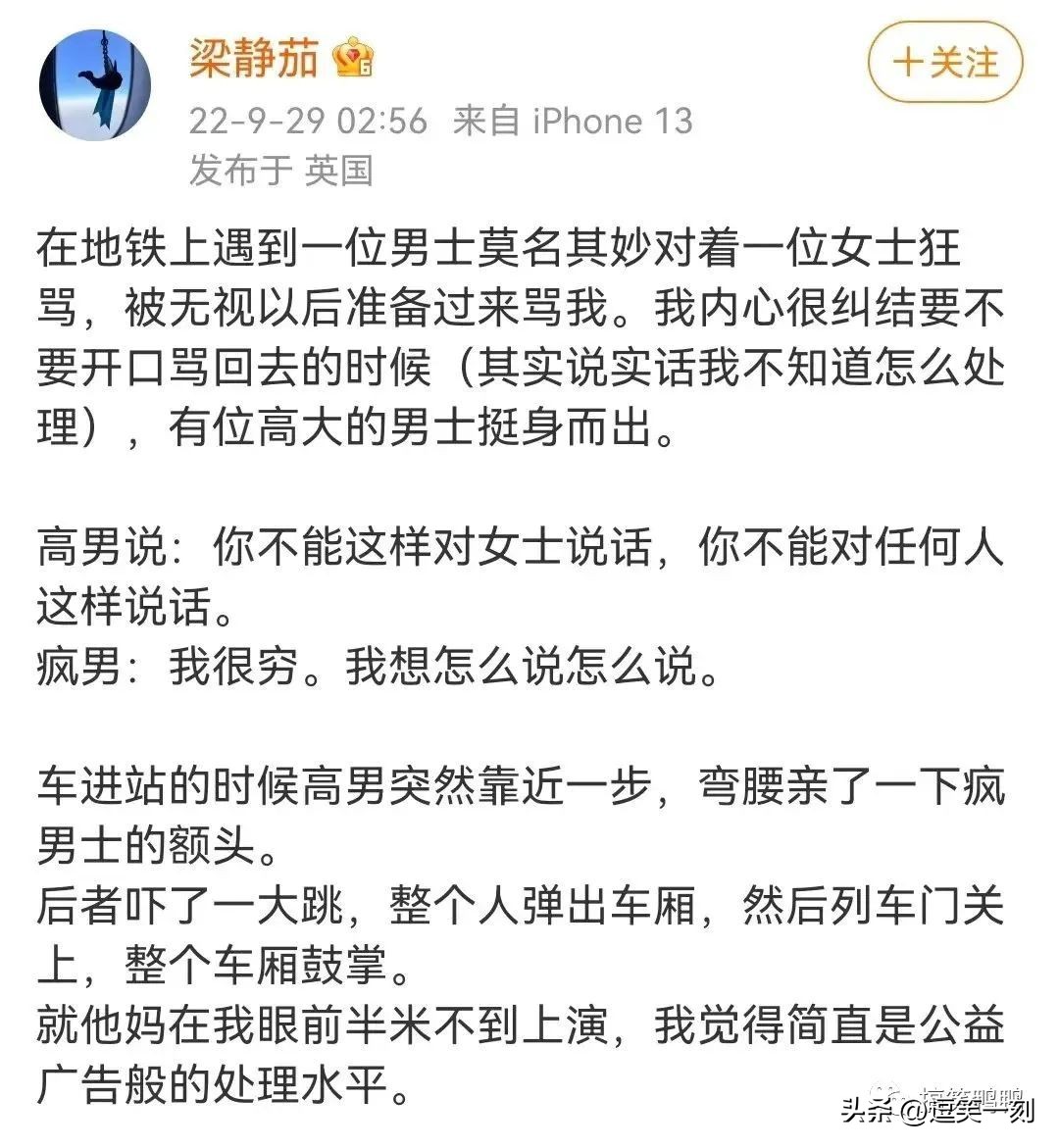Tap the @逗笑一刻 watermark logo
The image size is (1059, 1148).
pyautogui.click(x=971, y=1113)
